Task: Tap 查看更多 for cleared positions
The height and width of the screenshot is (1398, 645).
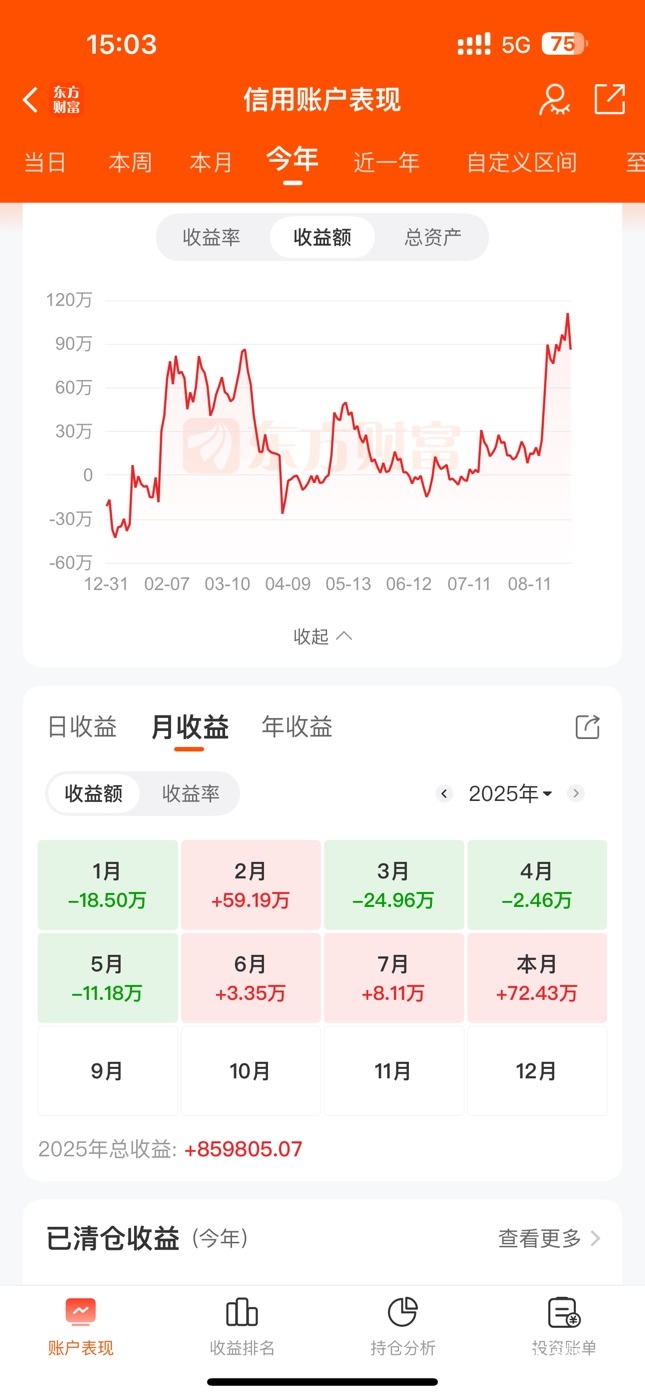Action: click(x=549, y=1238)
